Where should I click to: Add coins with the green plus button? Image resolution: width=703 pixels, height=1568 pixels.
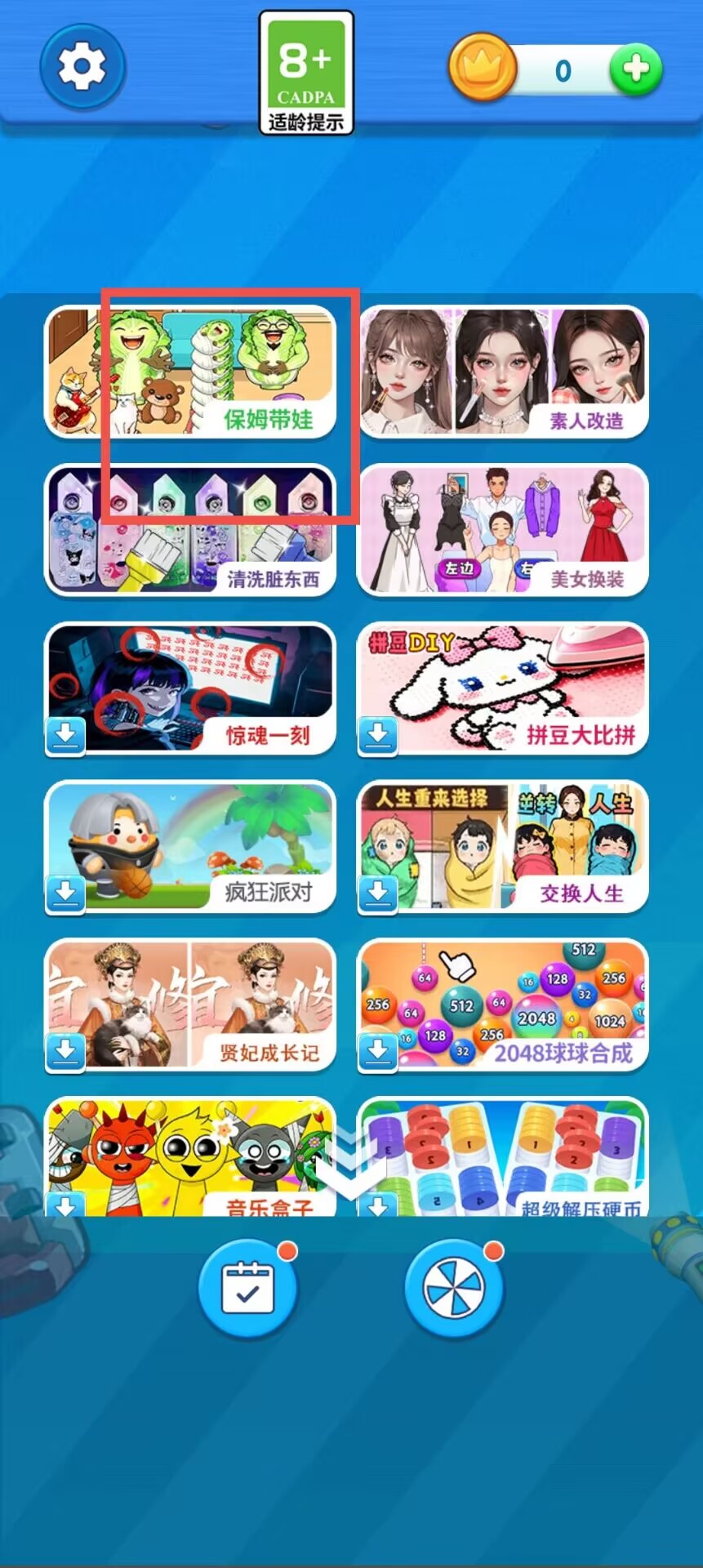[x=635, y=69]
